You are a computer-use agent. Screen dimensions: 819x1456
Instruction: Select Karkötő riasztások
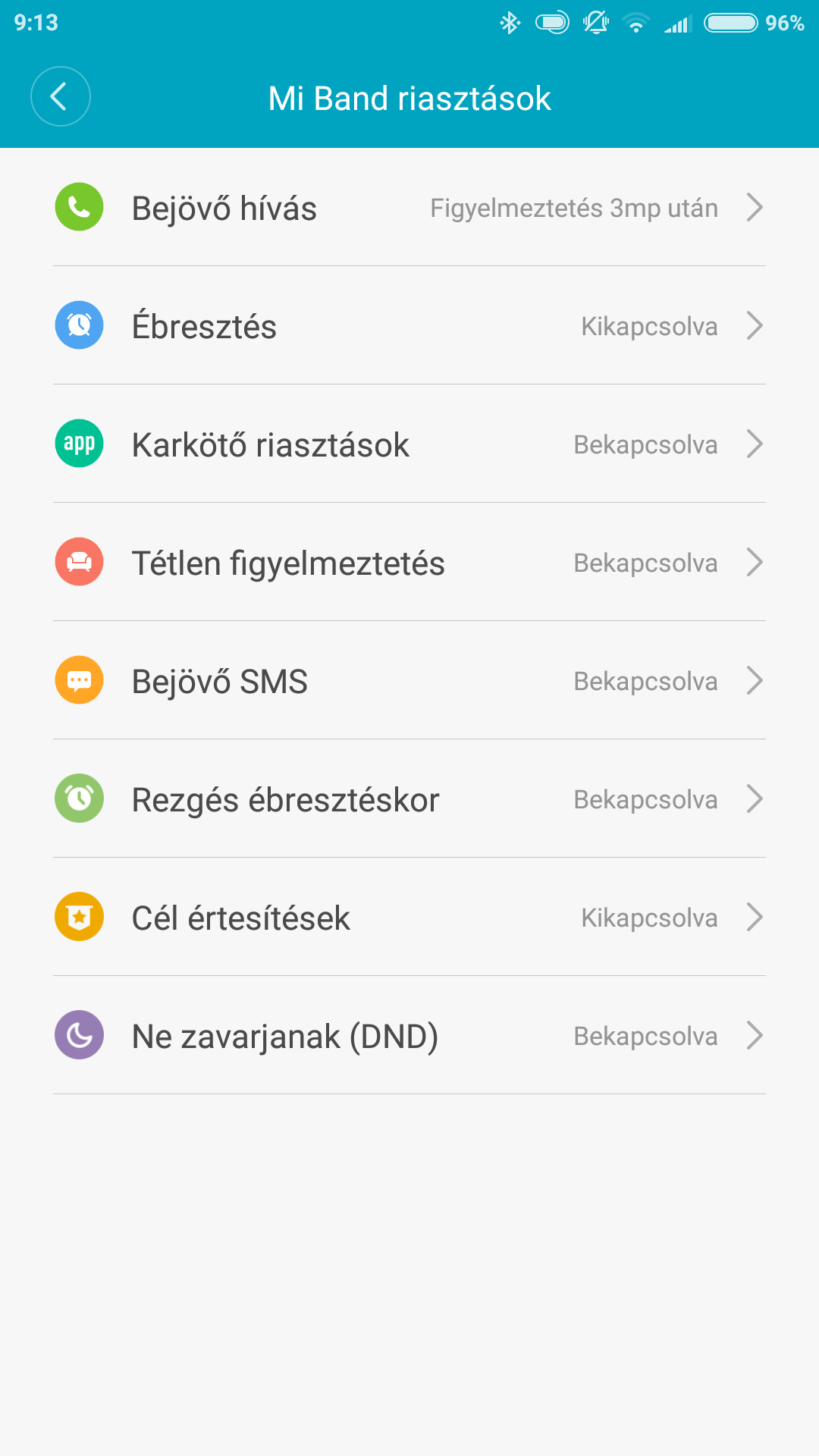coord(409,444)
